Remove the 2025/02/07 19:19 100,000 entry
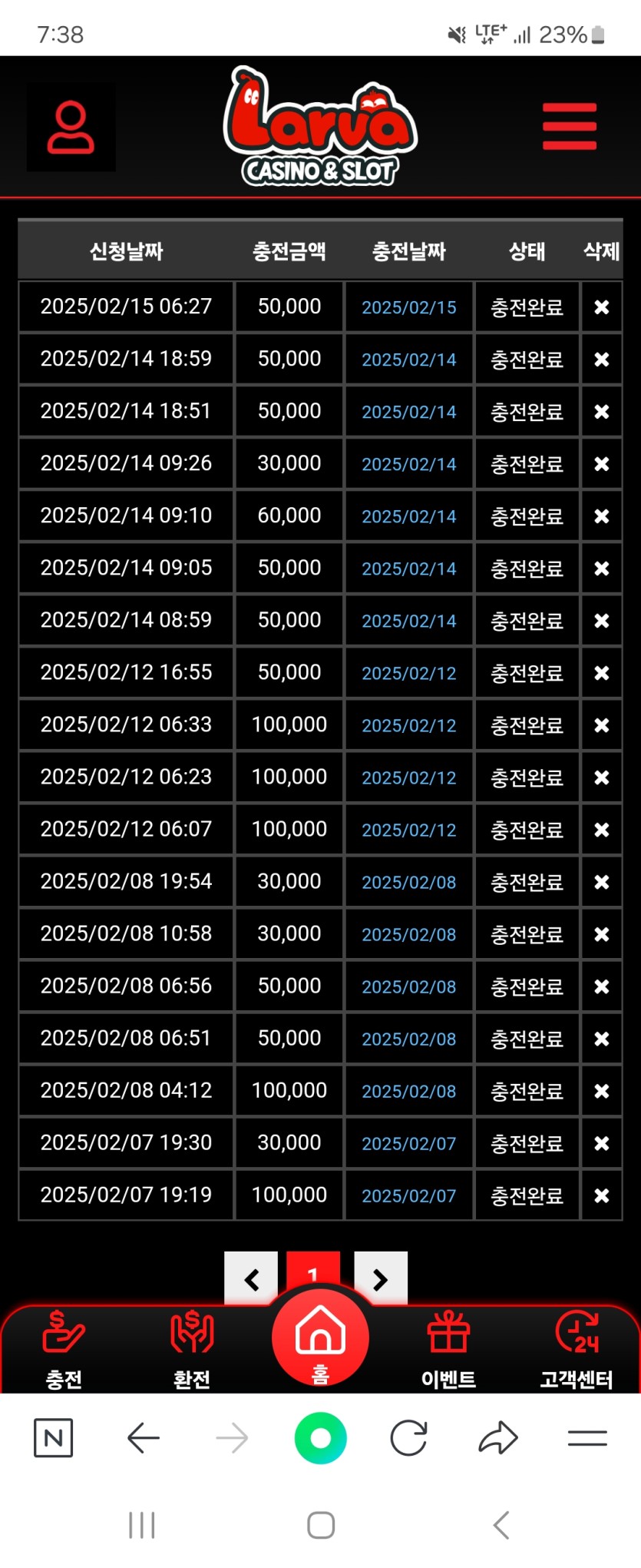Viewport: 641px width, 1568px height. pyautogui.click(x=602, y=1195)
